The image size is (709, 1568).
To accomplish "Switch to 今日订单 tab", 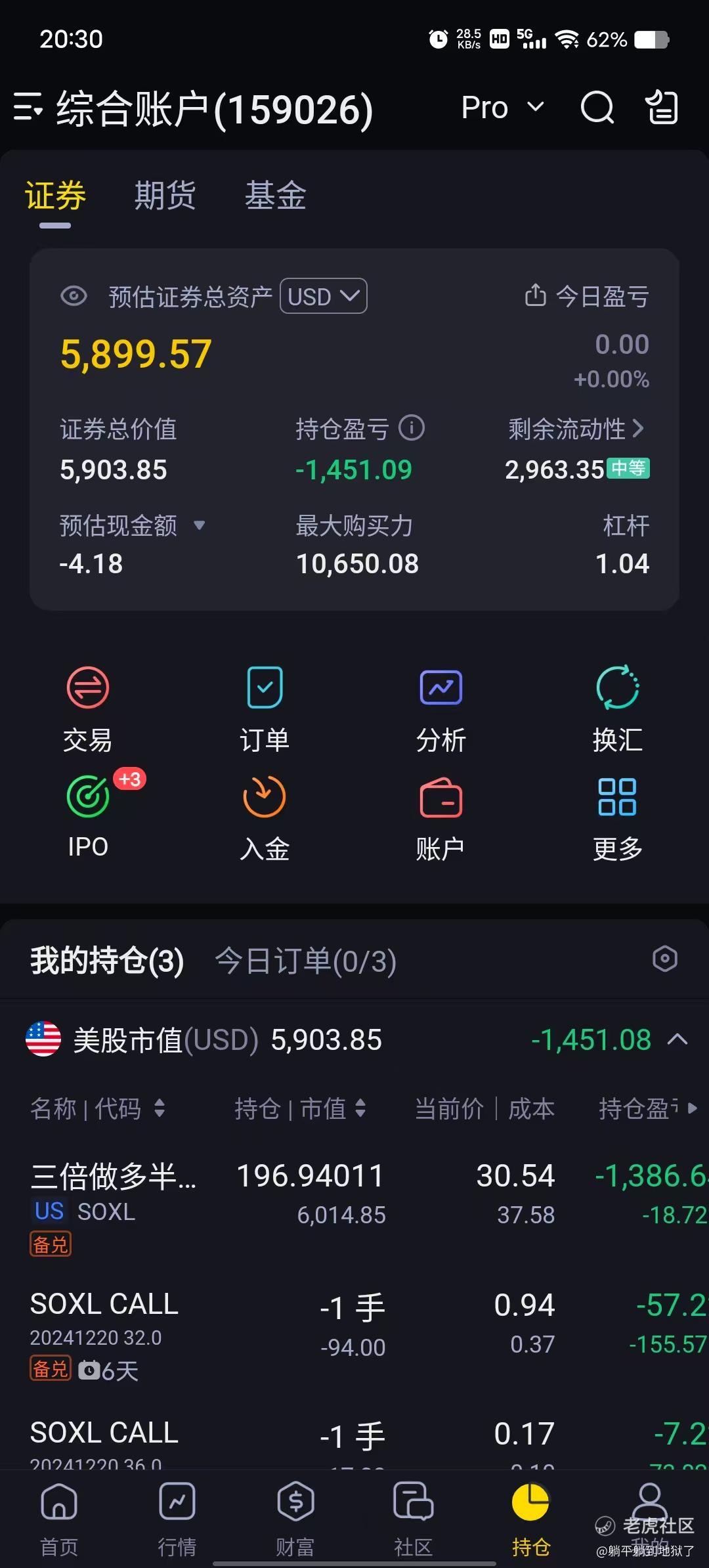I will pyautogui.click(x=306, y=961).
